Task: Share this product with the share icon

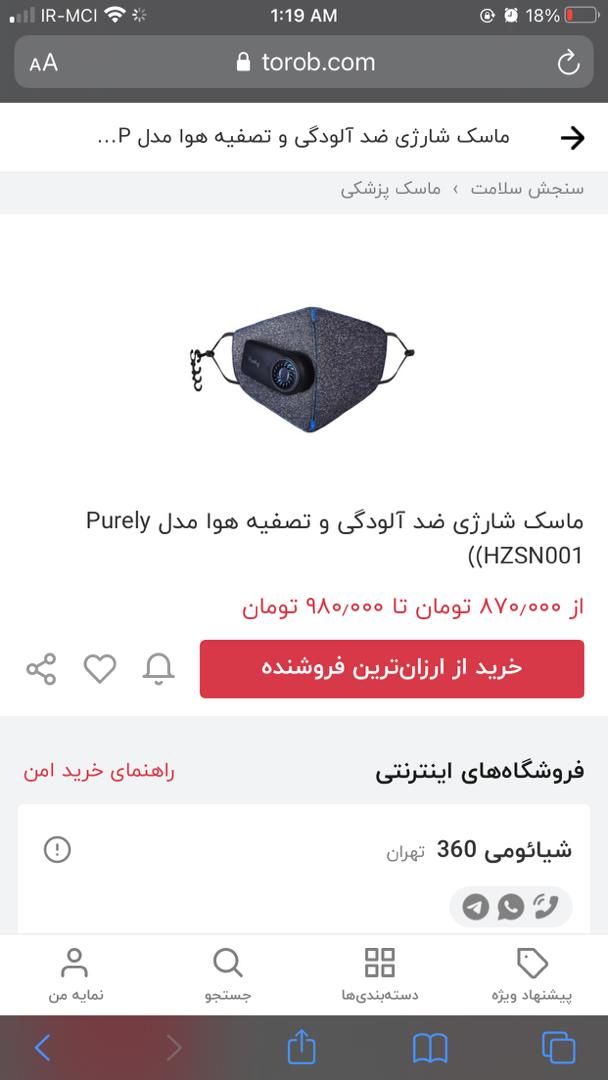Action: pos(41,669)
